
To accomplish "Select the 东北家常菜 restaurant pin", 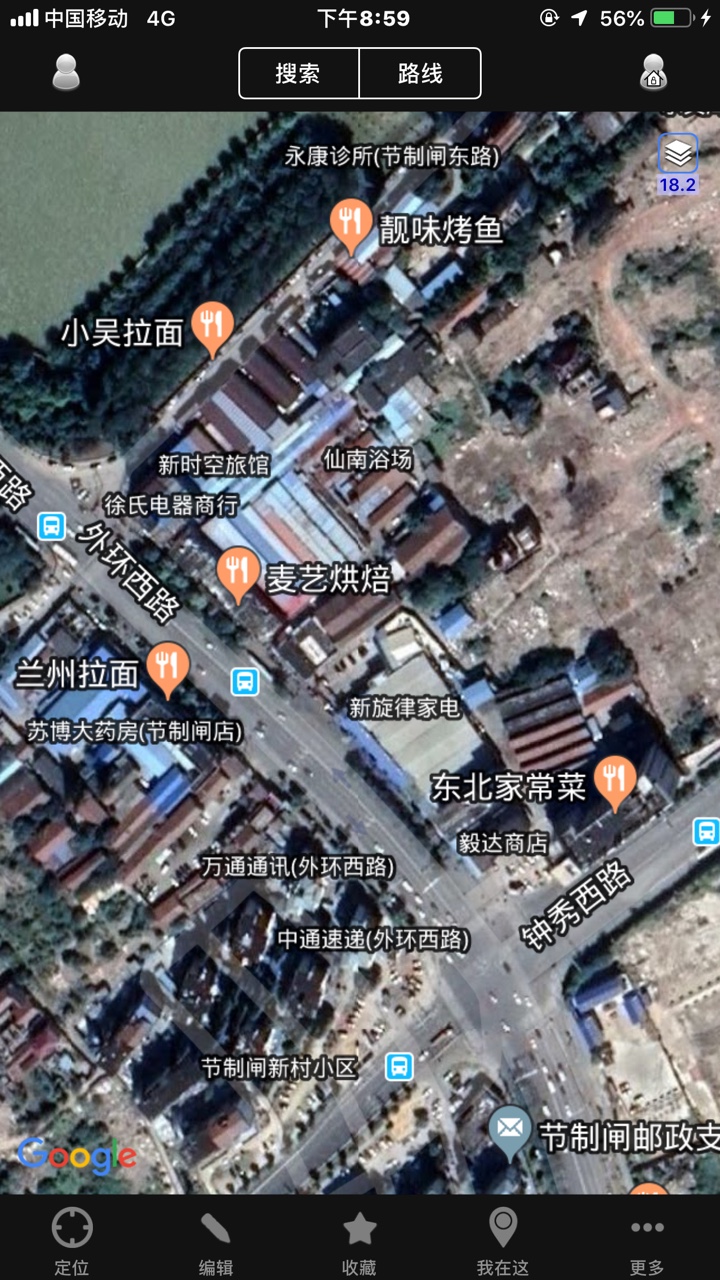I will coord(615,780).
